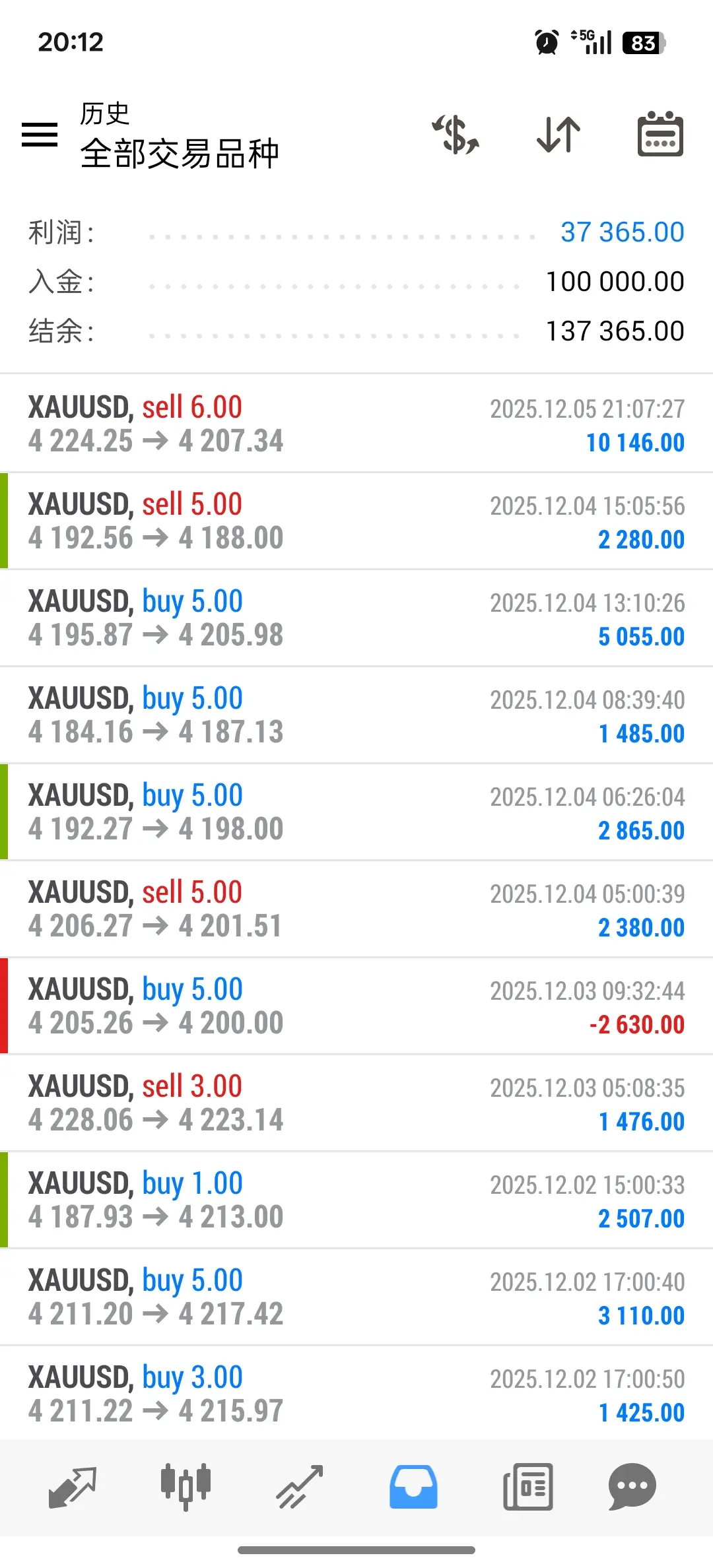Select the History inbox tab
The height and width of the screenshot is (1568, 713).
click(x=413, y=1487)
